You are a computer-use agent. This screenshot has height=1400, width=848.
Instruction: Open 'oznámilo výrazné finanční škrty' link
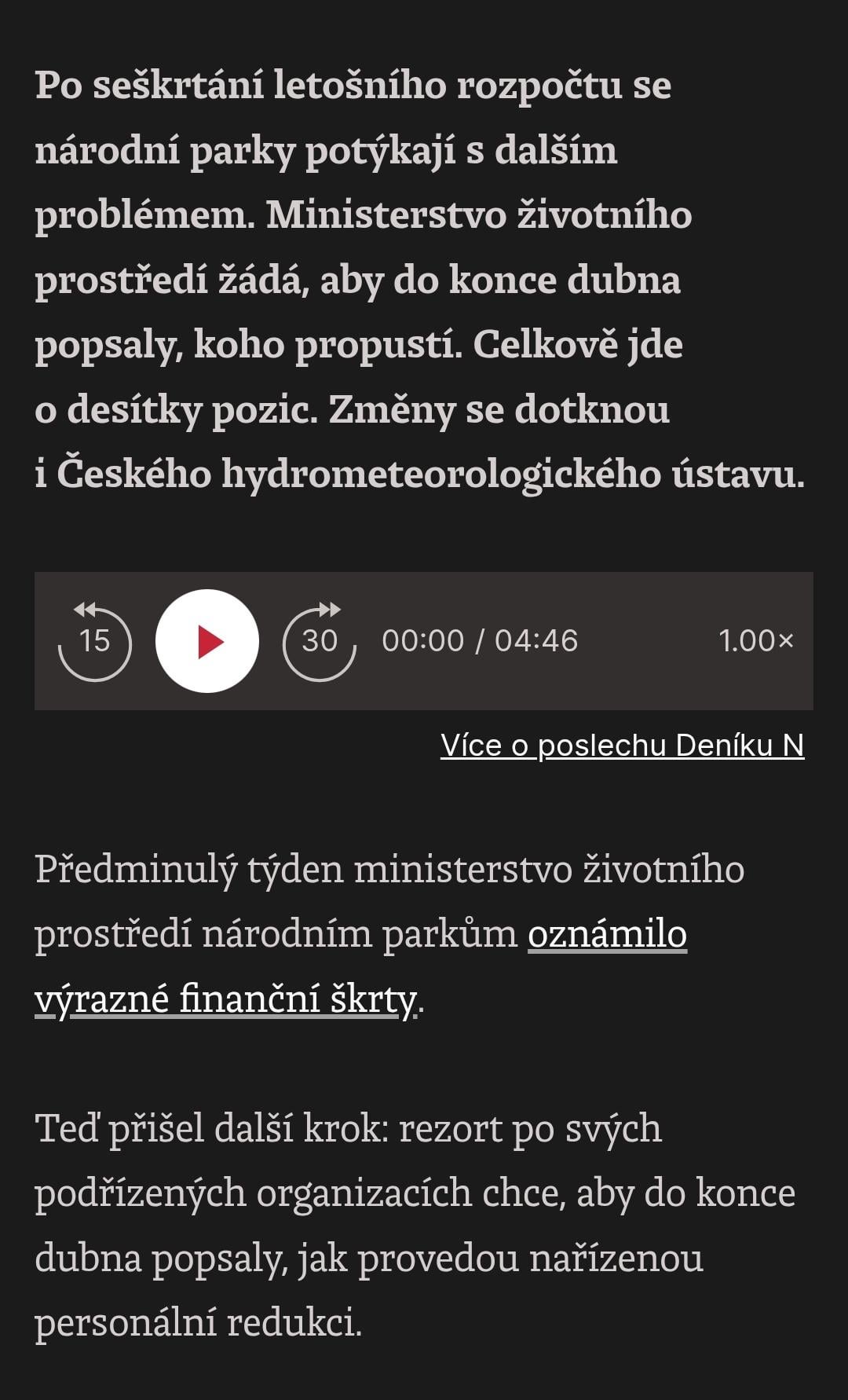[x=606, y=935]
